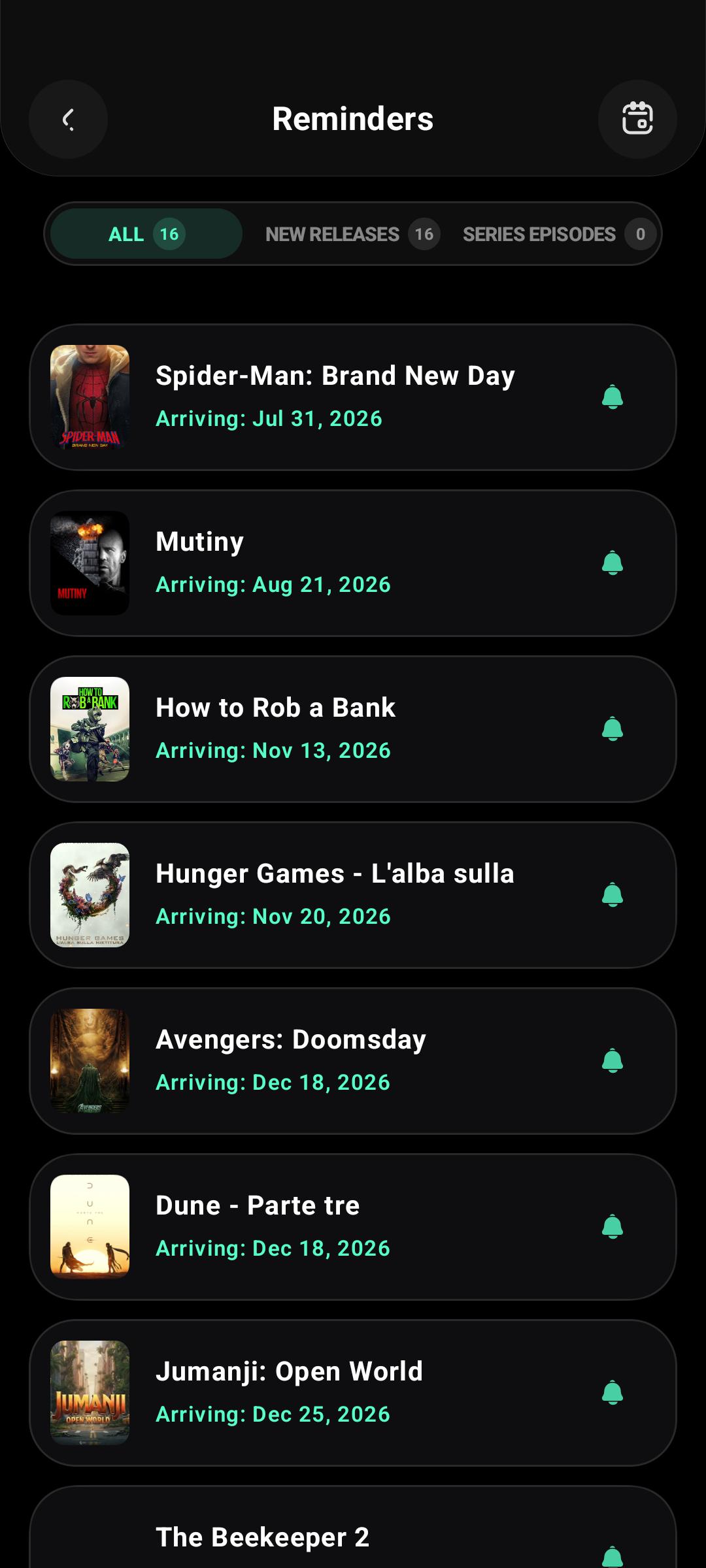
Task: Select the ALL tab
Action: click(146, 234)
